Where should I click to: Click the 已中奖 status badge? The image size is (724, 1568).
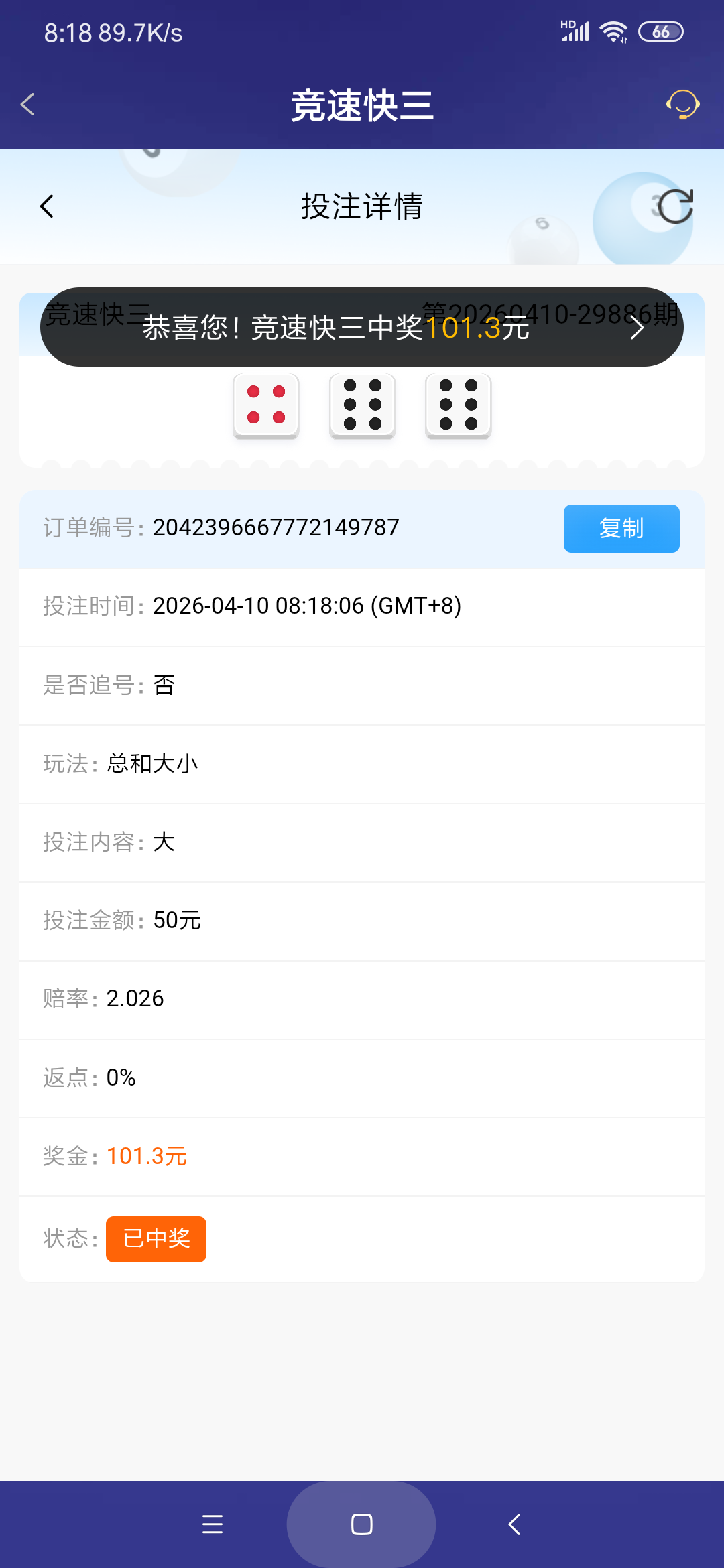pyautogui.click(x=156, y=1239)
